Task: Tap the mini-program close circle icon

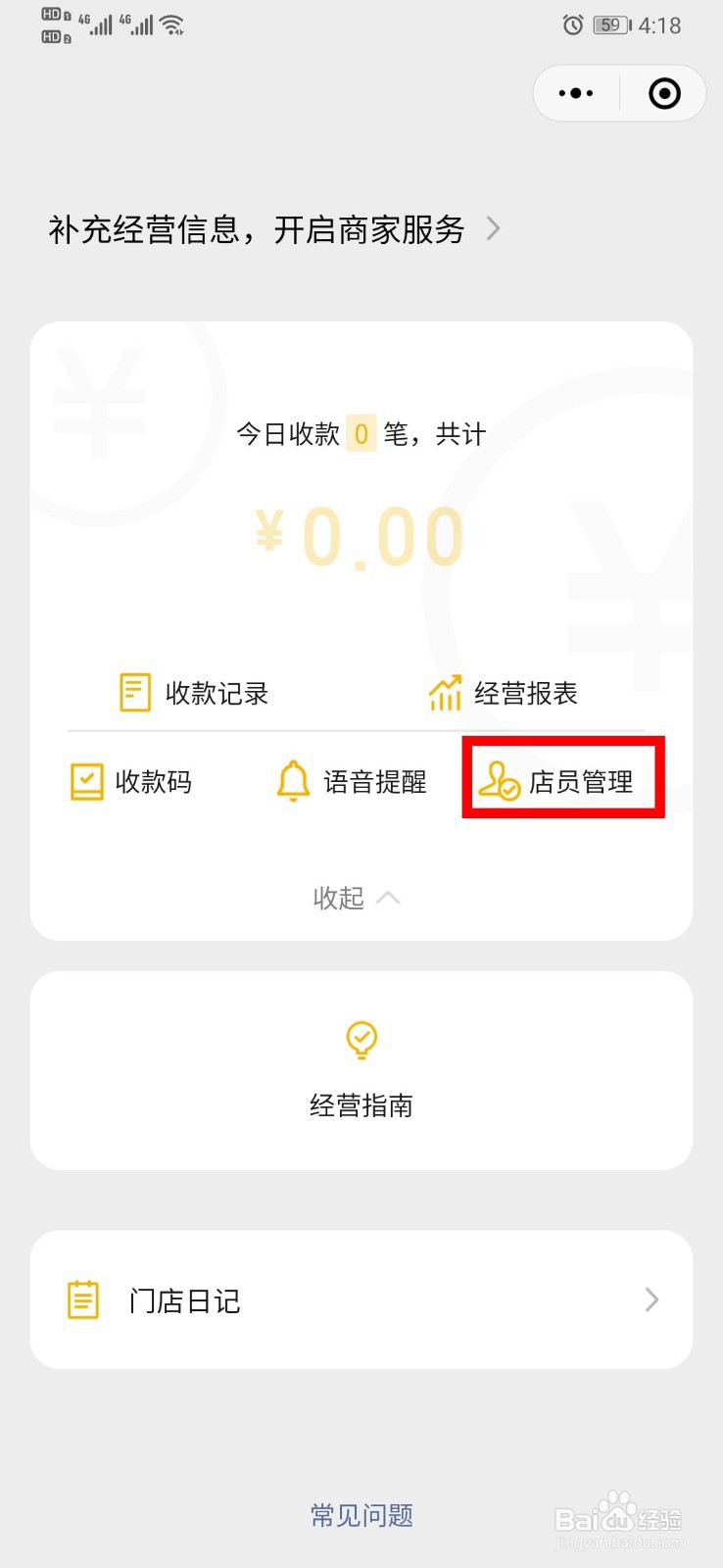Action: (663, 93)
